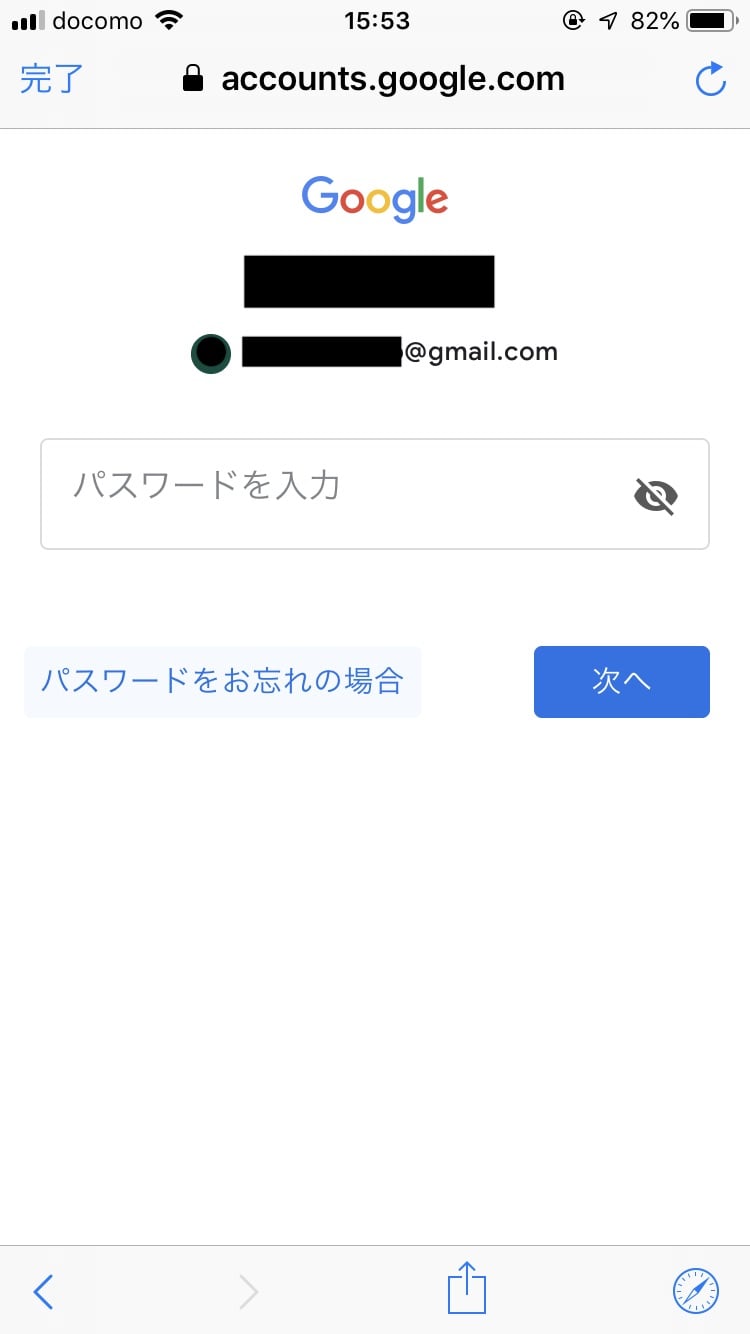Tap 完了 to close the browser view
Image resolution: width=750 pixels, height=1334 pixels.
click(51, 79)
